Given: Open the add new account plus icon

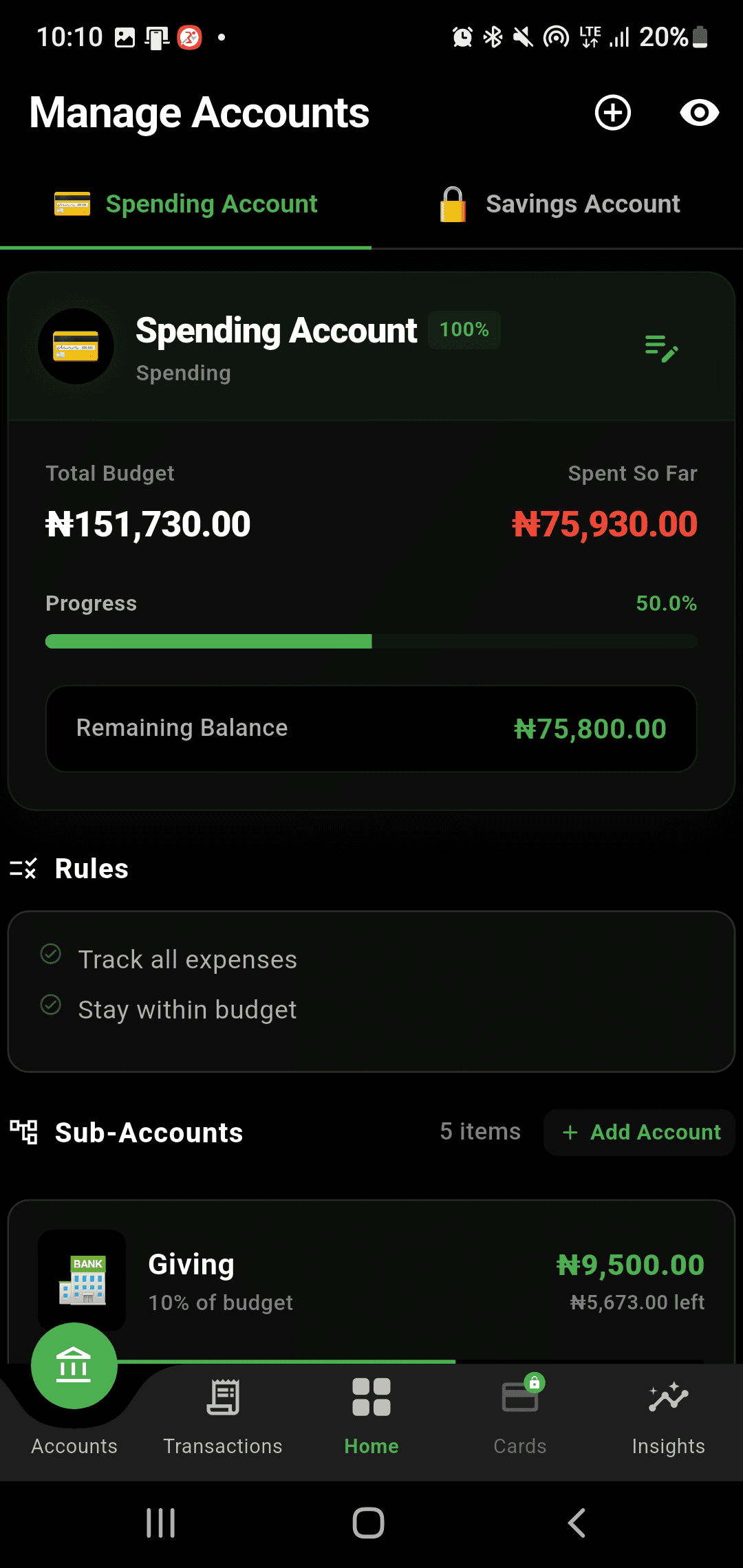Looking at the screenshot, I should point(612,113).
